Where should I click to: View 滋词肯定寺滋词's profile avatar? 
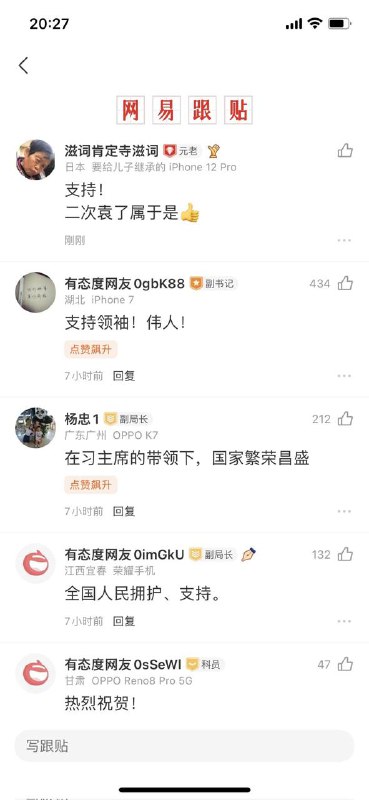(35, 159)
